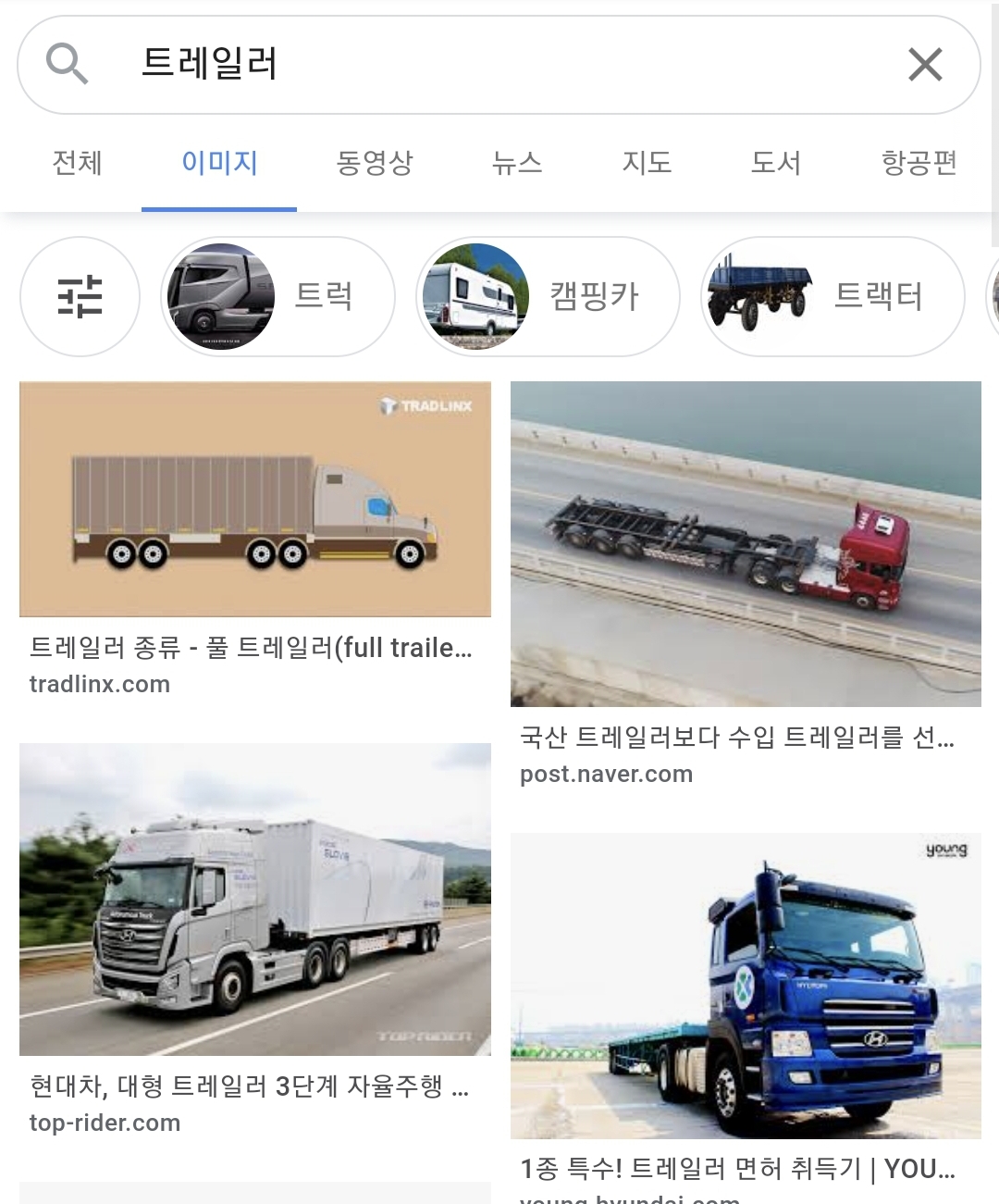Filter results with the 트랙터 chip
Image resolution: width=999 pixels, height=1204 pixels.
click(x=832, y=296)
